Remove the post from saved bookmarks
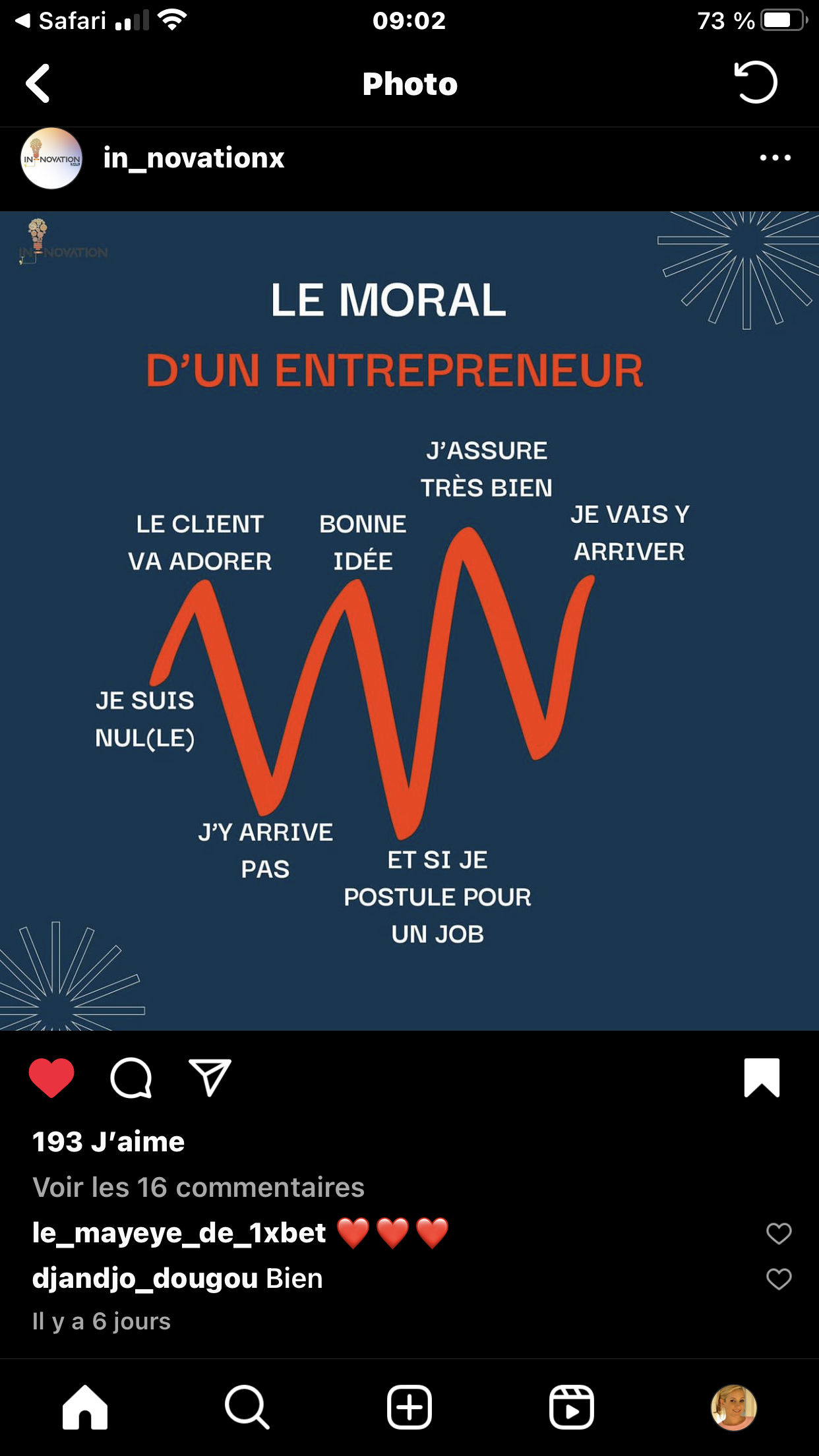The image size is (819, 1456). (x=762, y=1077)
